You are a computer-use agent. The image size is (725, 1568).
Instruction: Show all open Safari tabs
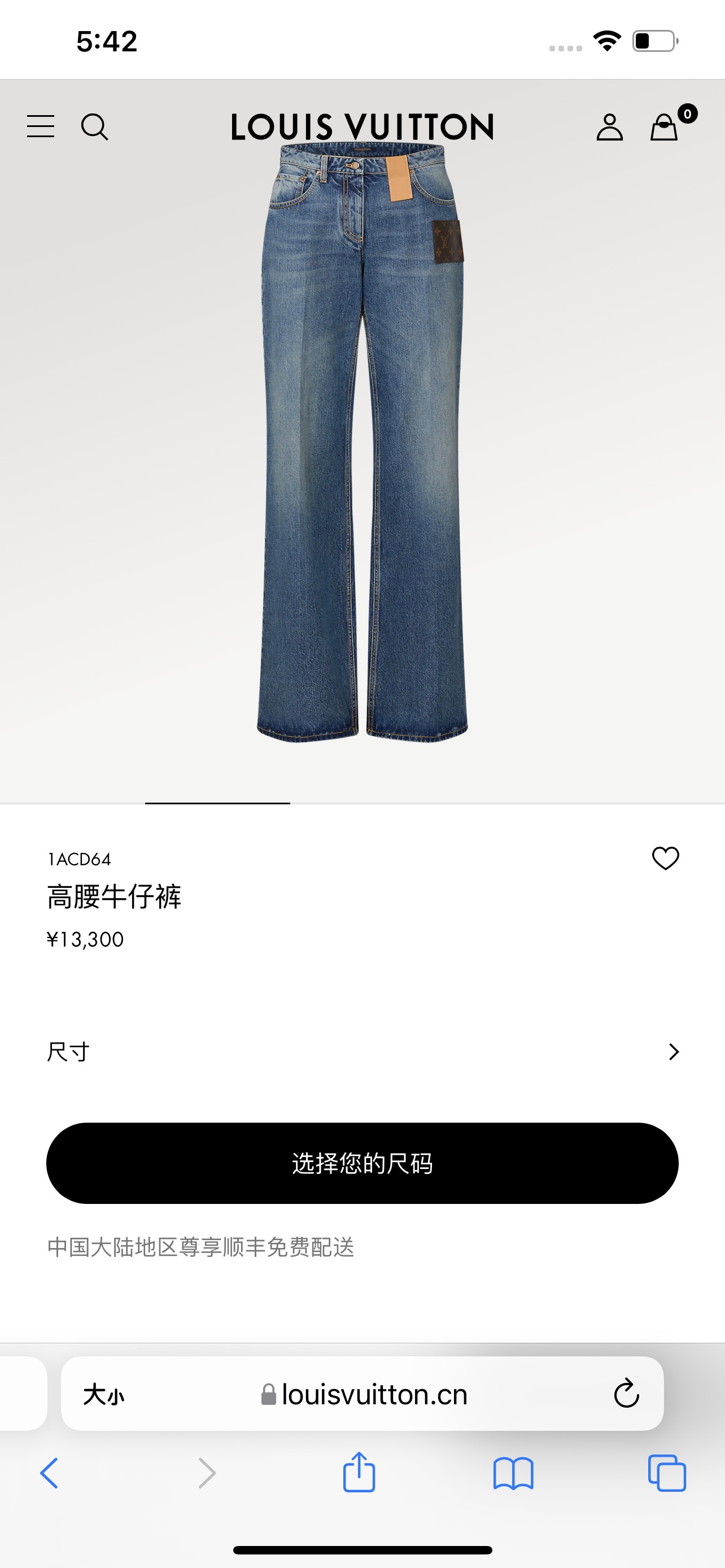(667, 1473)
